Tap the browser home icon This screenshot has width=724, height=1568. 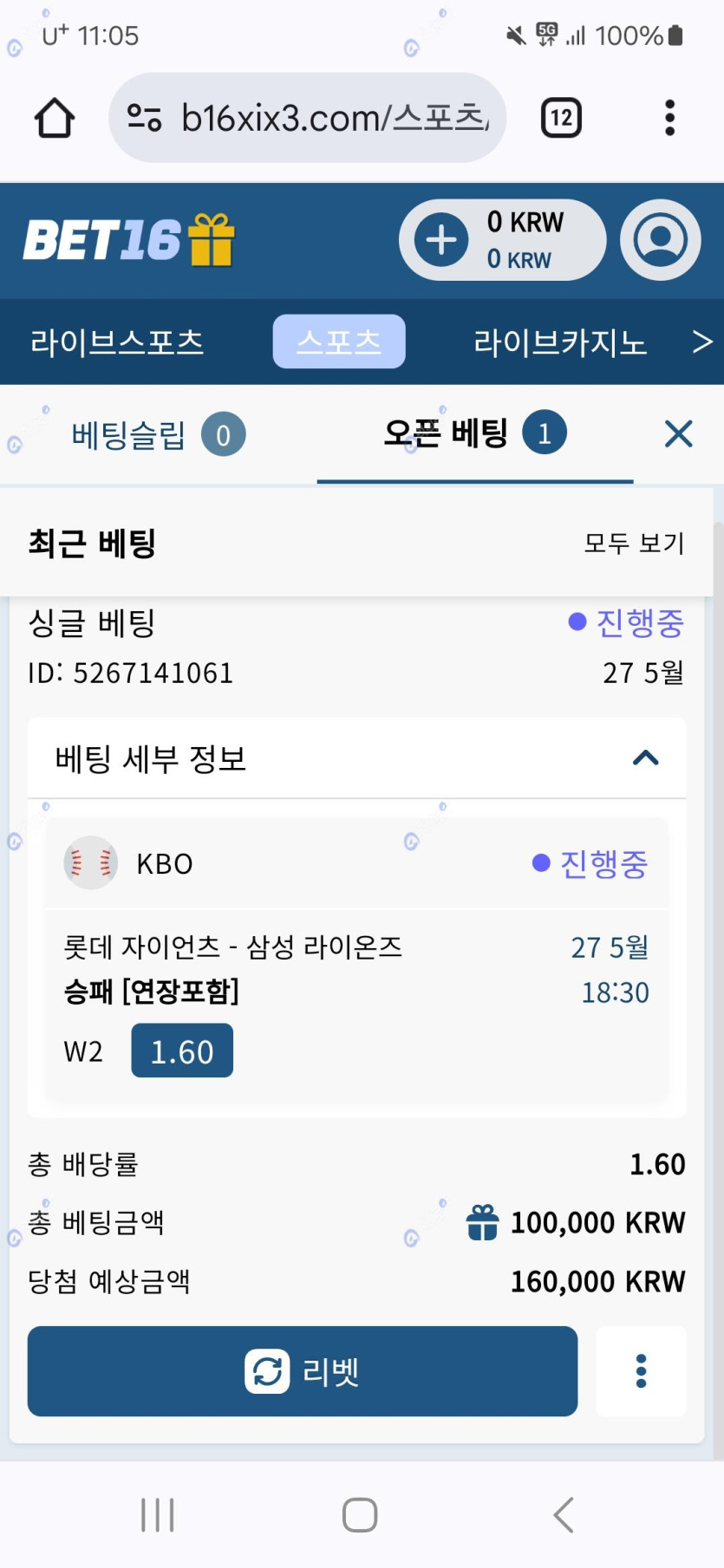tap(55, 118)
